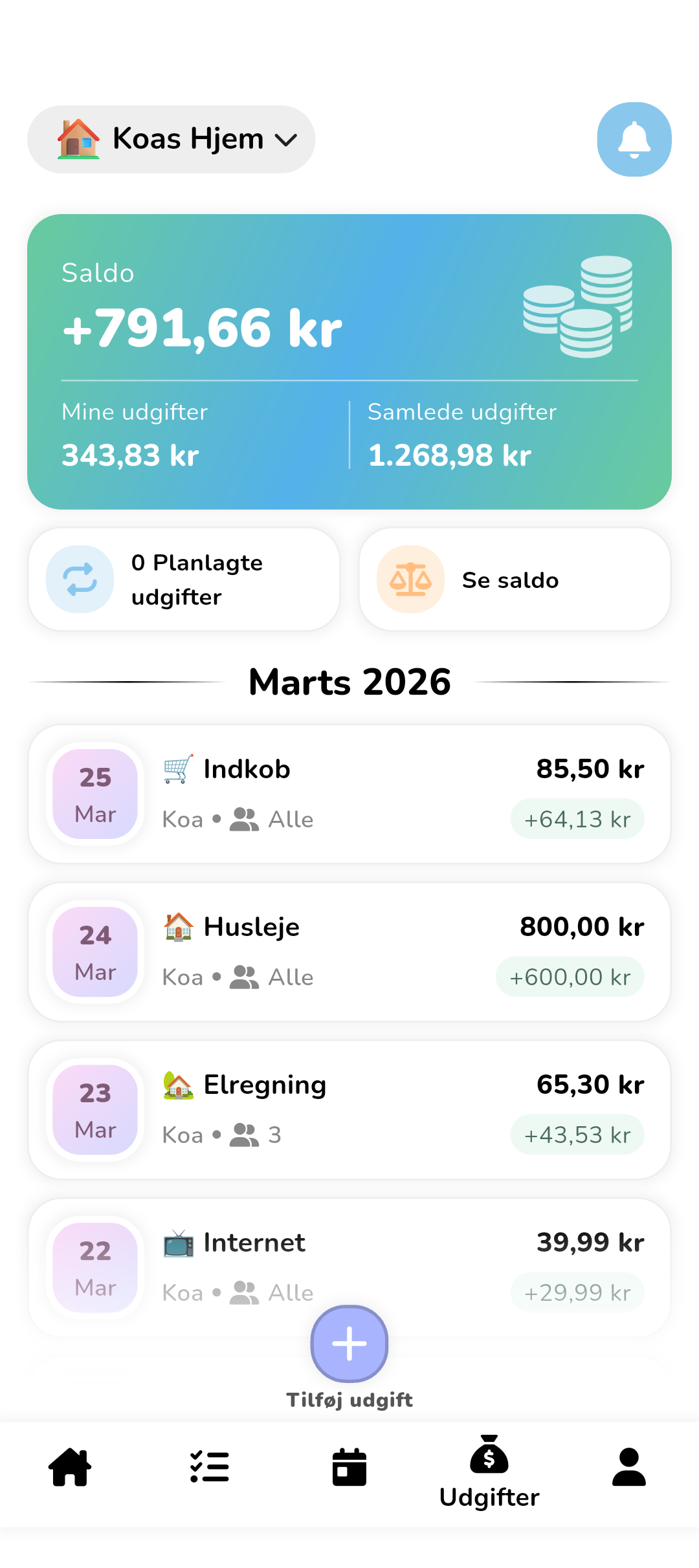Open the checklist icon in bottom navigation
Screen dimensions: 699x1568
(210, 1466)
